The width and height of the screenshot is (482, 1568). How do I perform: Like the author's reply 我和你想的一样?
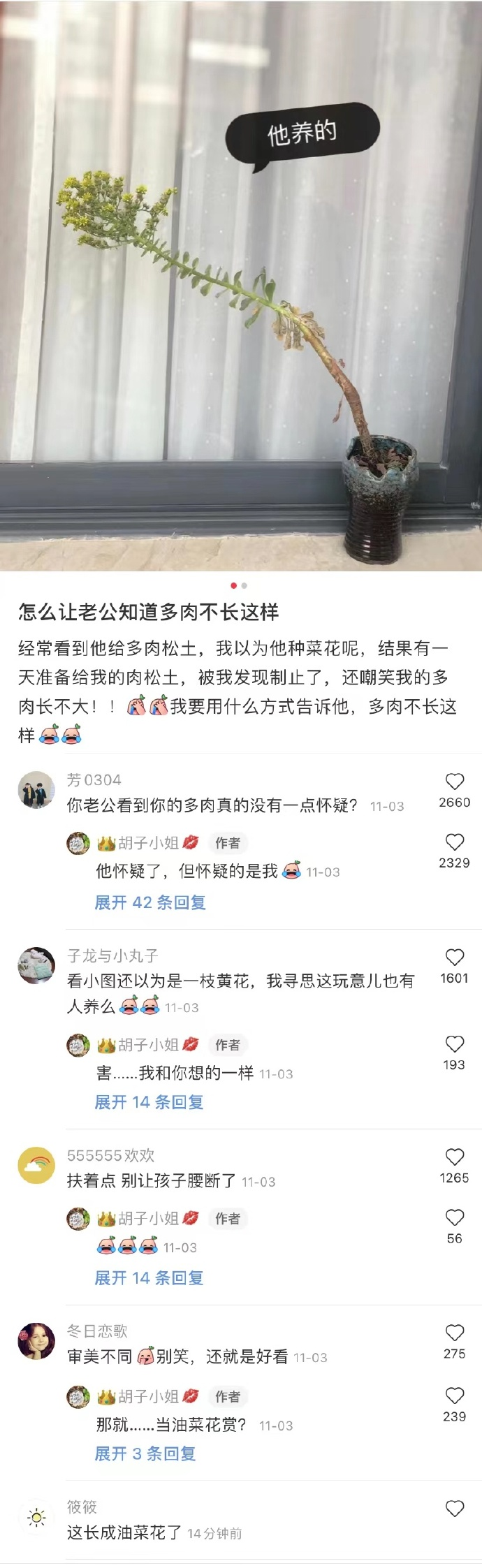tap(455, 1044)
